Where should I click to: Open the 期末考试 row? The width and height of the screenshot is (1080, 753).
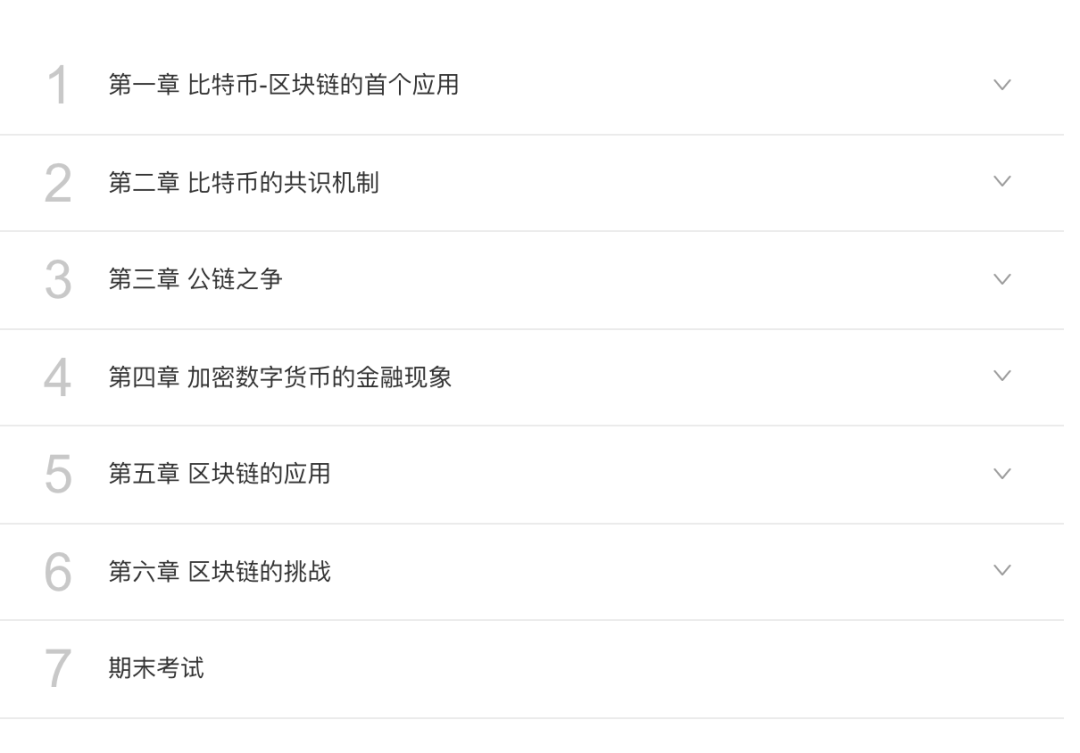point(156,668)
